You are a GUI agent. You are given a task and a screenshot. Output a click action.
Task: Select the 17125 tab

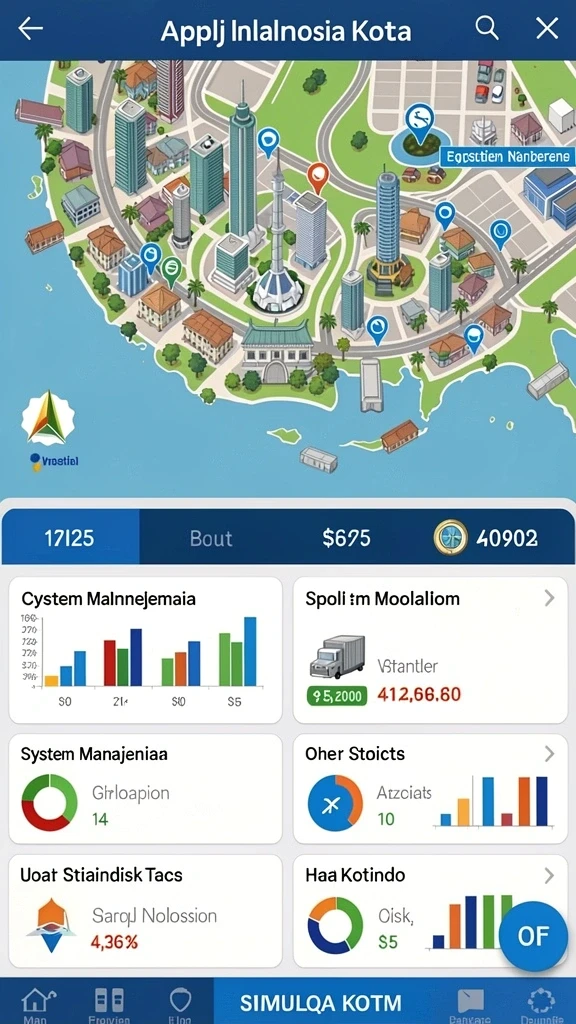click(70, 537)
